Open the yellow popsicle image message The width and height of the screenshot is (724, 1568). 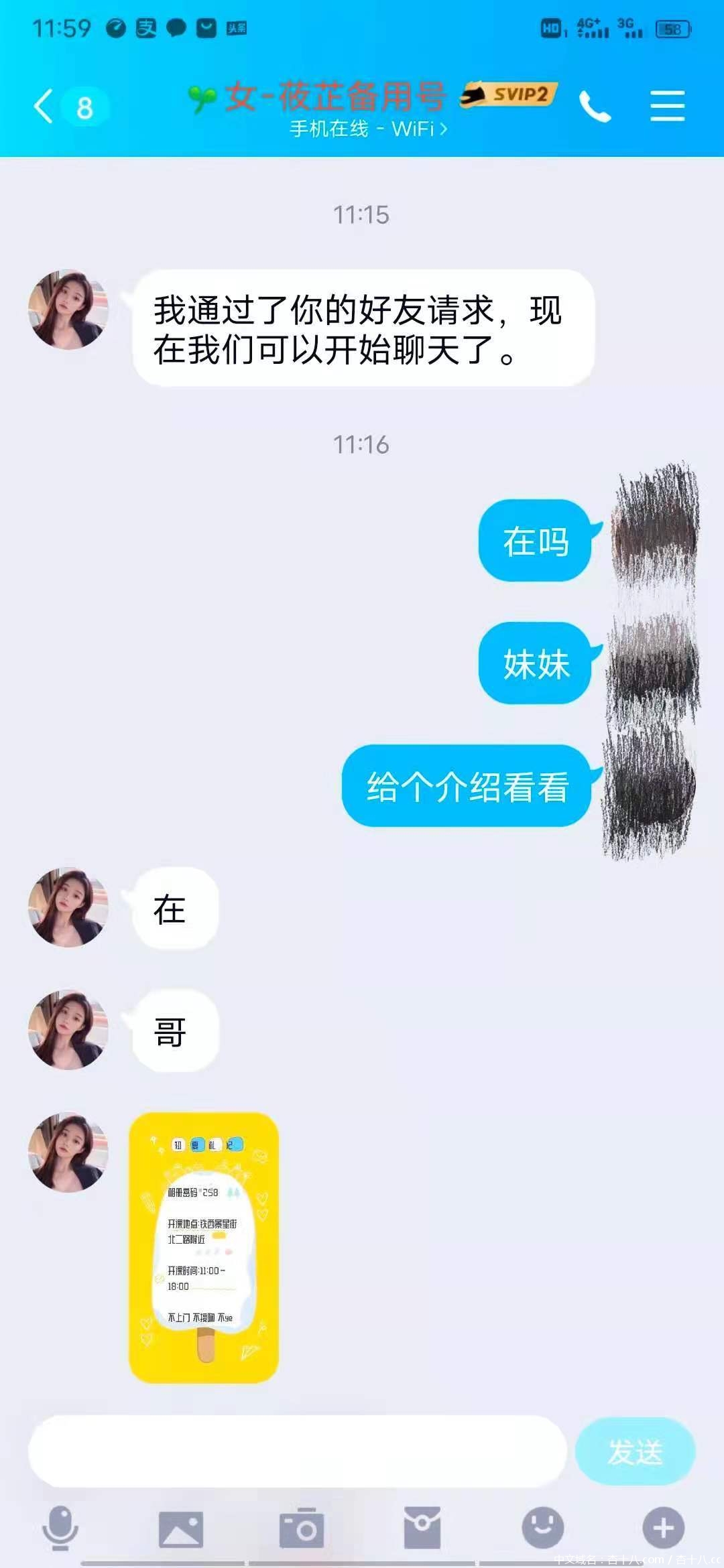[x=204, y=1248]
